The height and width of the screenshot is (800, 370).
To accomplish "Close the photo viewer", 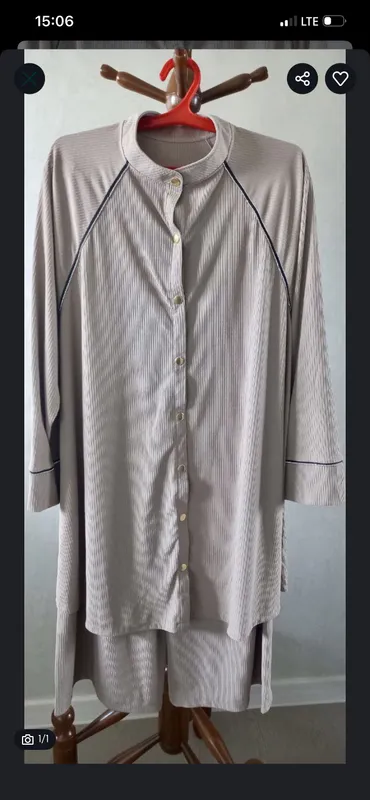I will coord(30,79).
